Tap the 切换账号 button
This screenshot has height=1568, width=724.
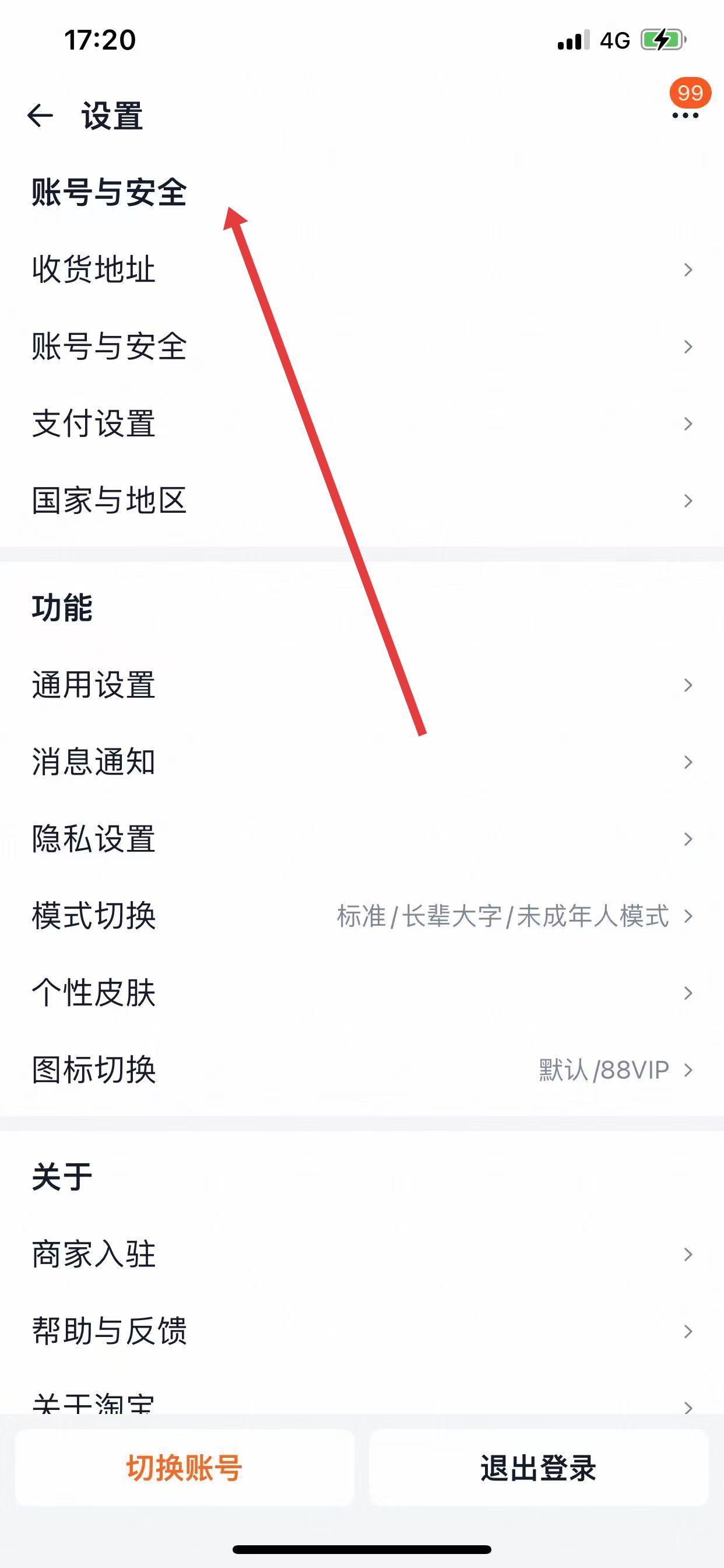click(x=184, y=1468)
